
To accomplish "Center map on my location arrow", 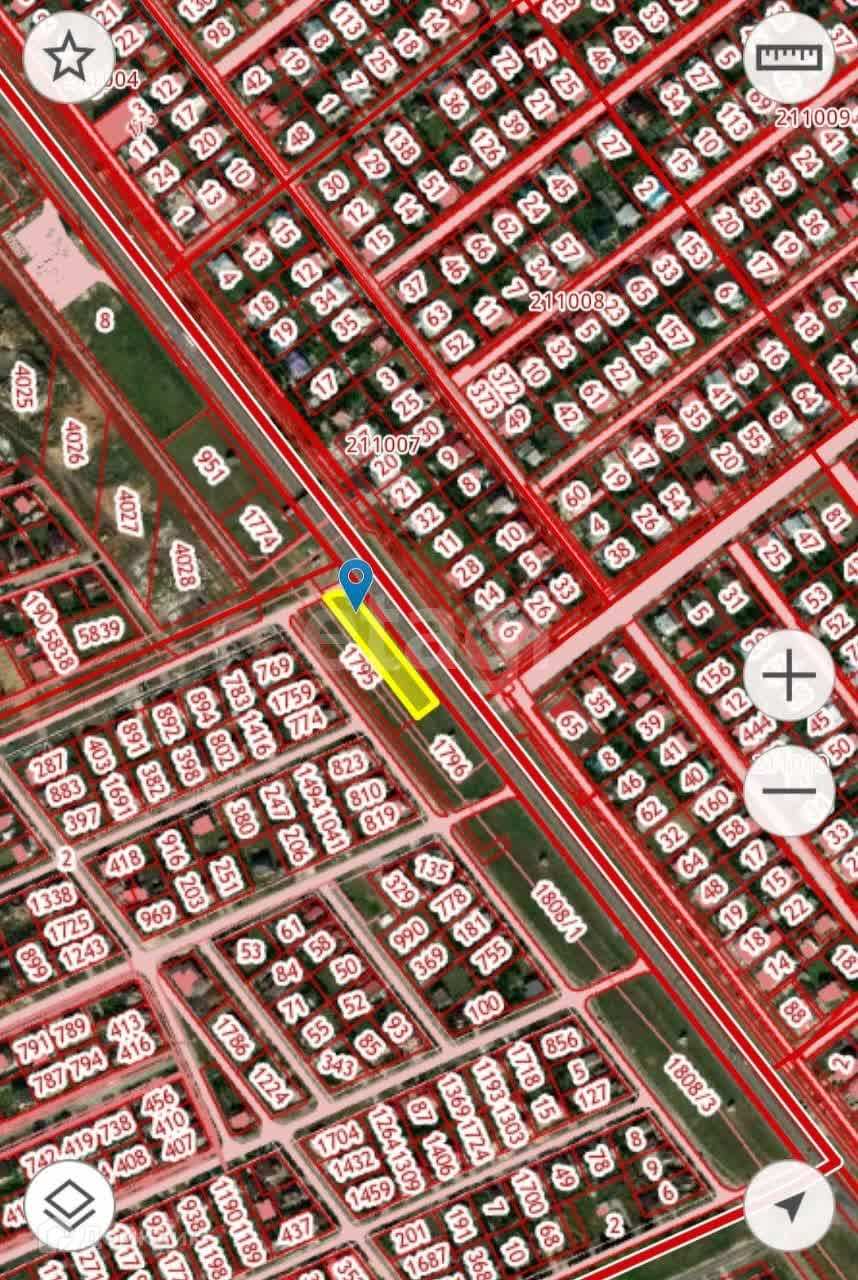I will click(789, 1206).
